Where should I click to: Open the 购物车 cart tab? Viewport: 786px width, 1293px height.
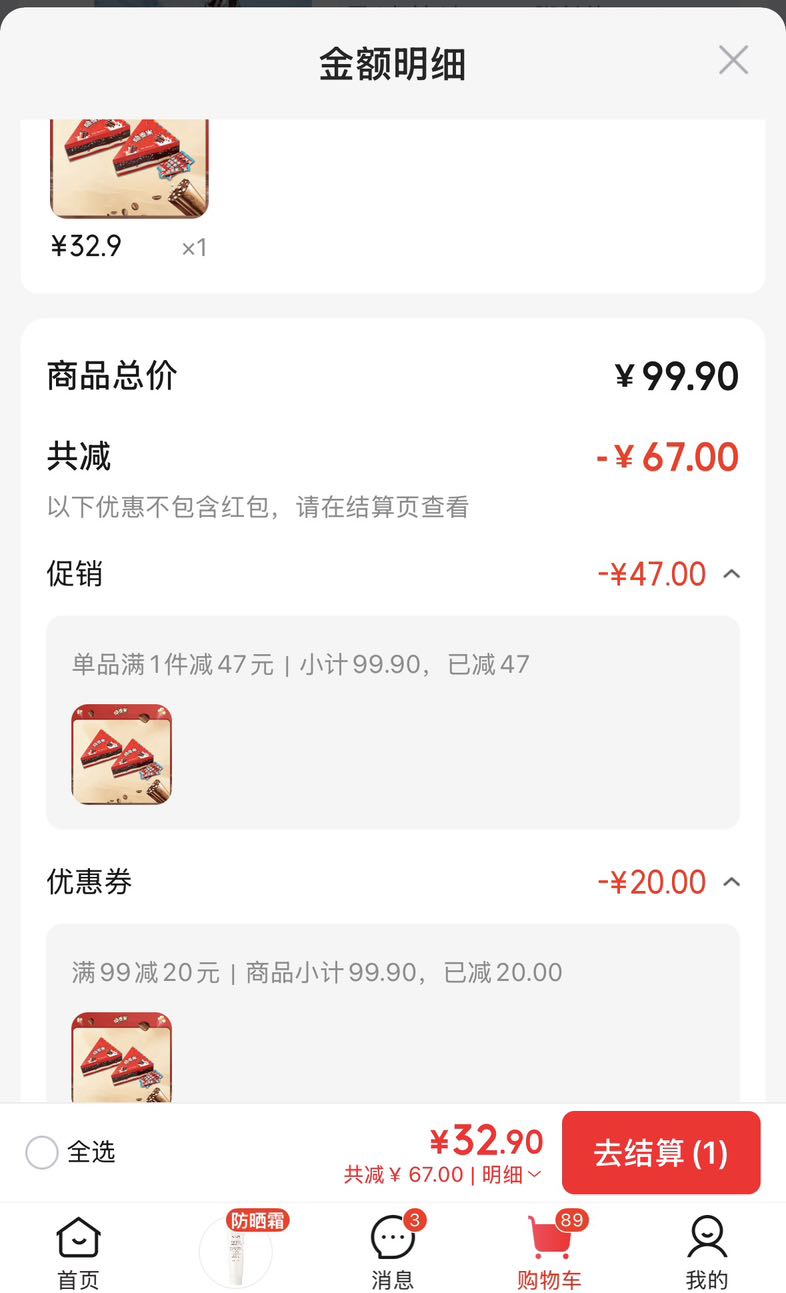549,1252
